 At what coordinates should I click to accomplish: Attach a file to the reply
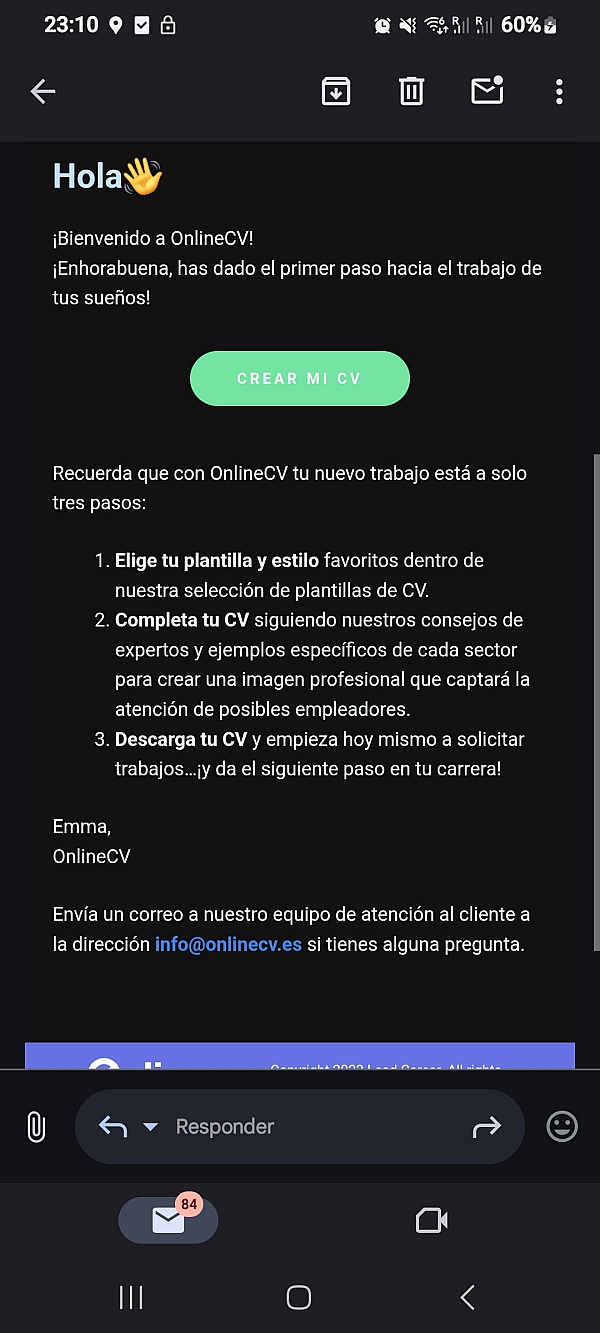click(36, 1127)
